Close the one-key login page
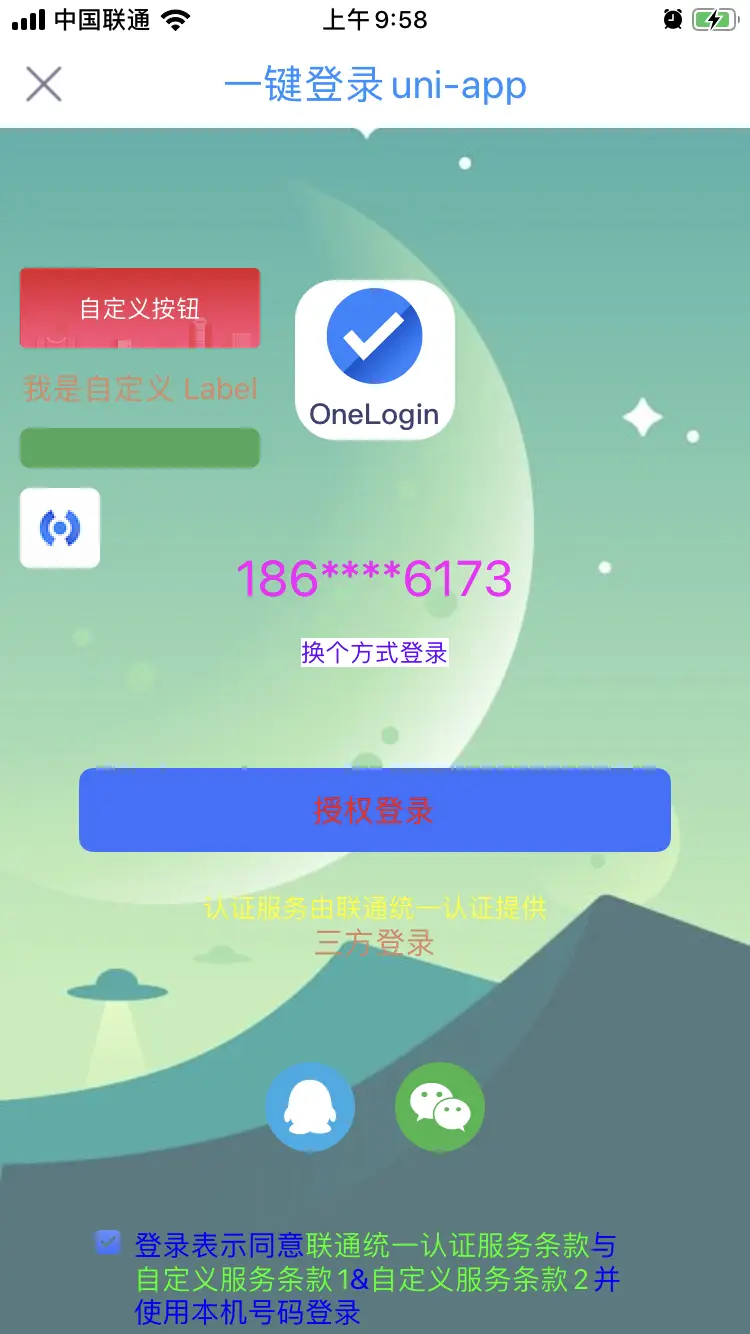 44,85
